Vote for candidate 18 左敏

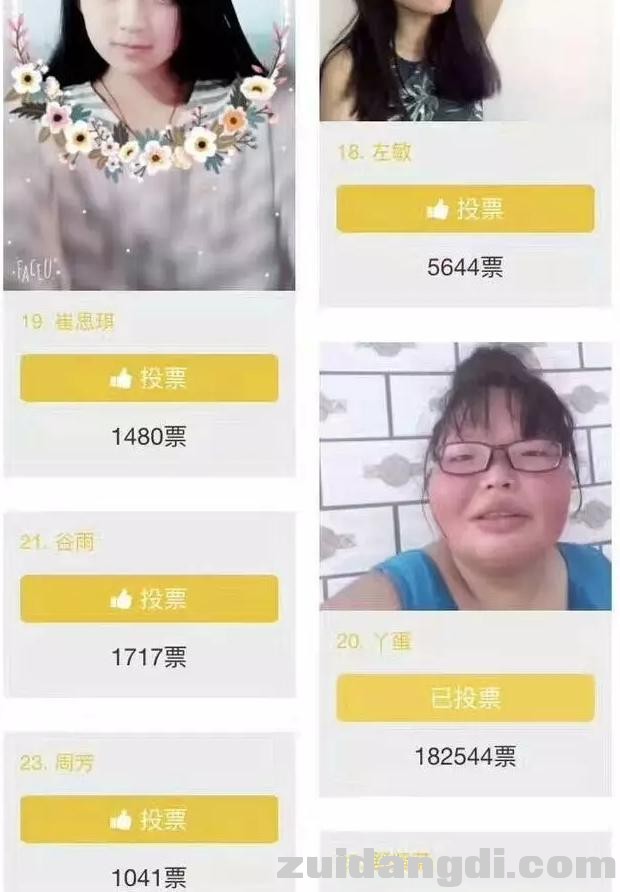point(465,209)
